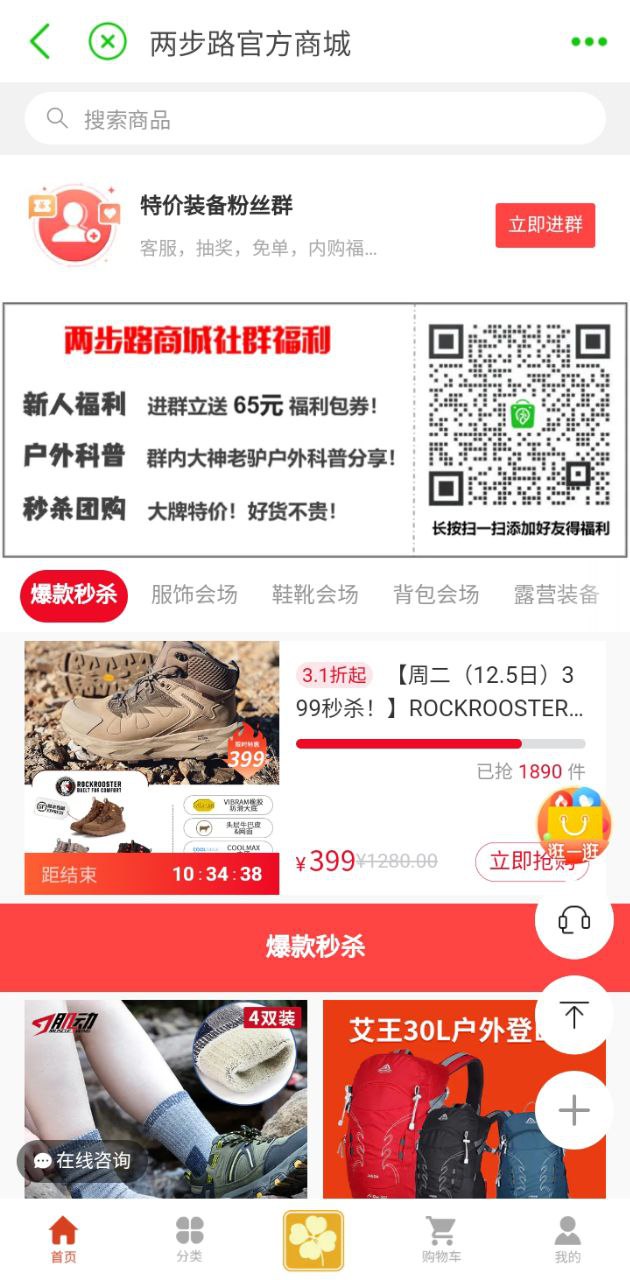This screenshot has width=630, height=1280.
Task: Open the 艾王30L backpack product tile
Action: point(464,1098)
